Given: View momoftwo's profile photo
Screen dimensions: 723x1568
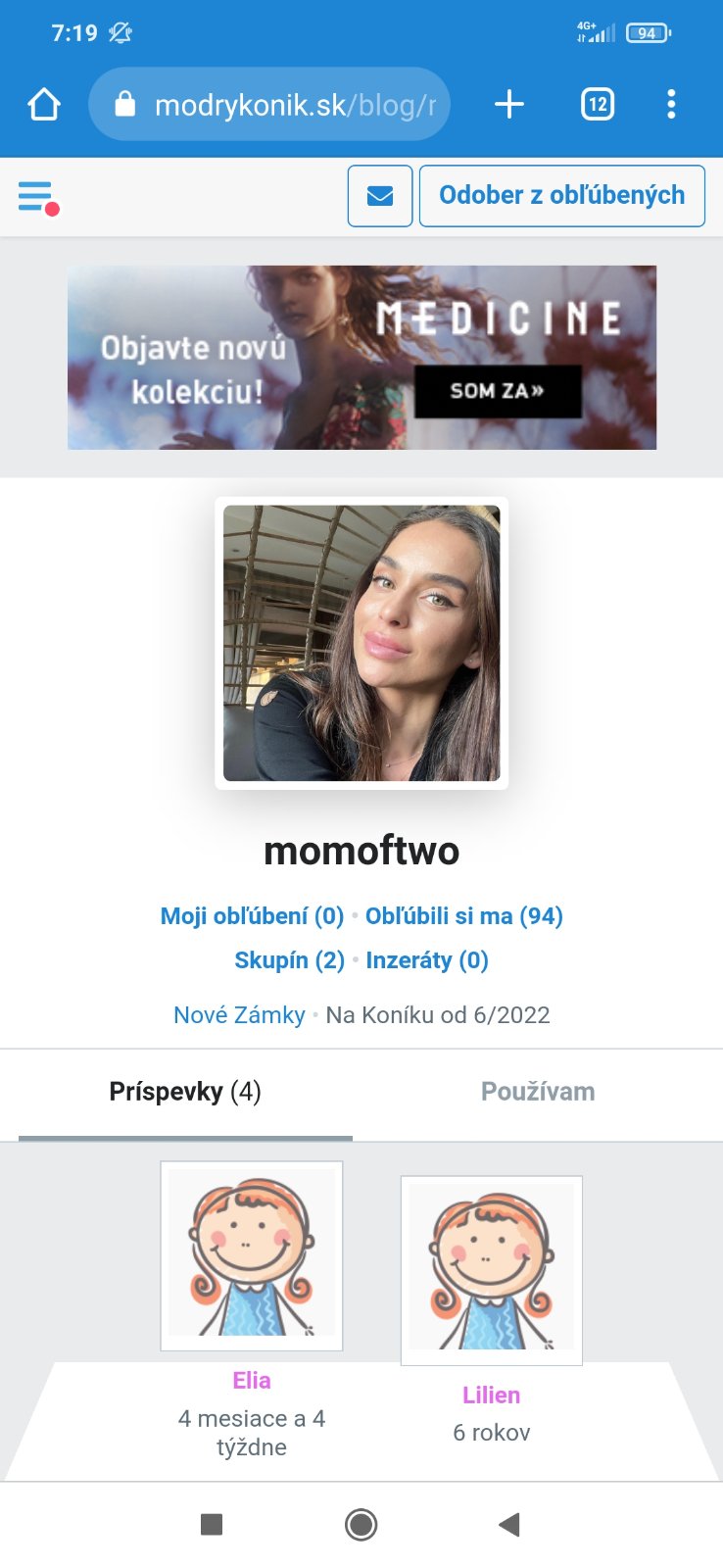Looking at the screenshot, I should (x=361, y=643).
